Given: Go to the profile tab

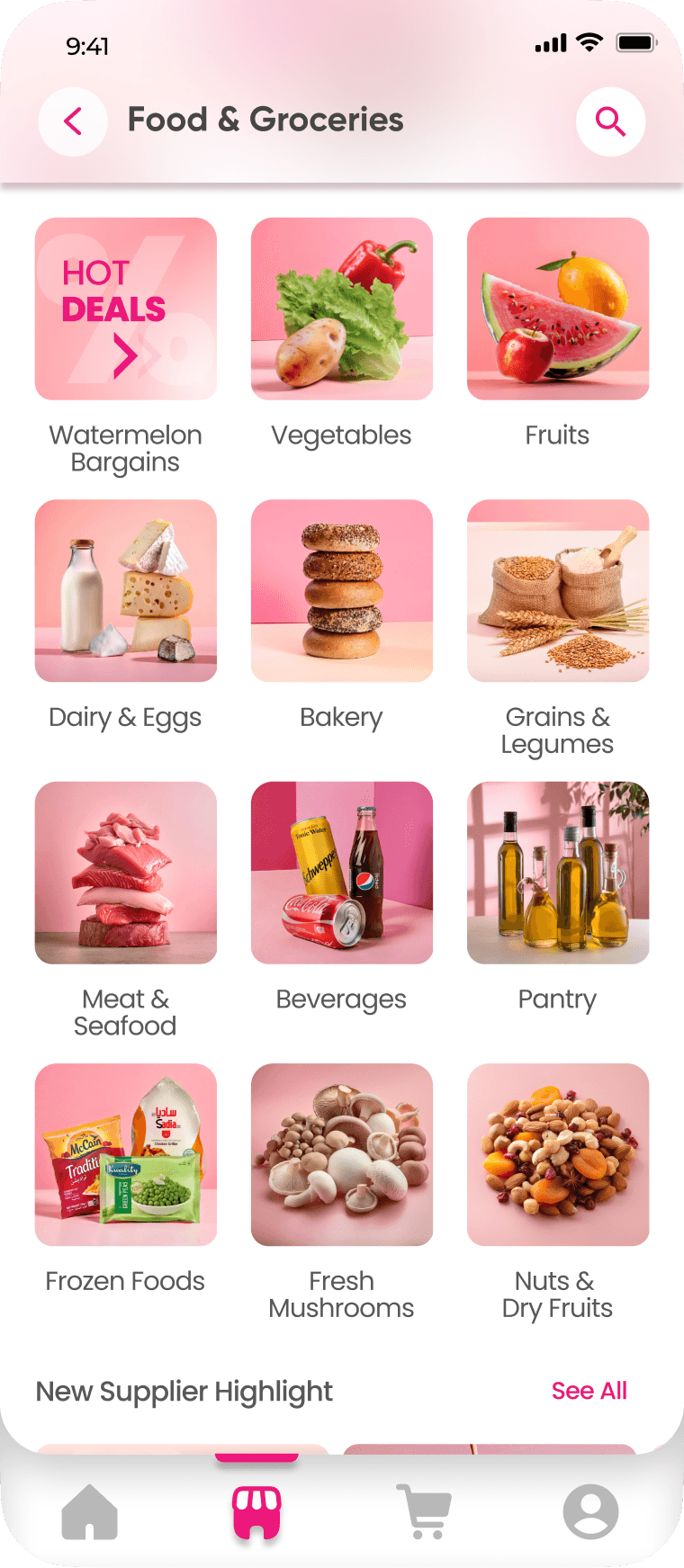Looking at the screenshot, I should click(590, 1512).
